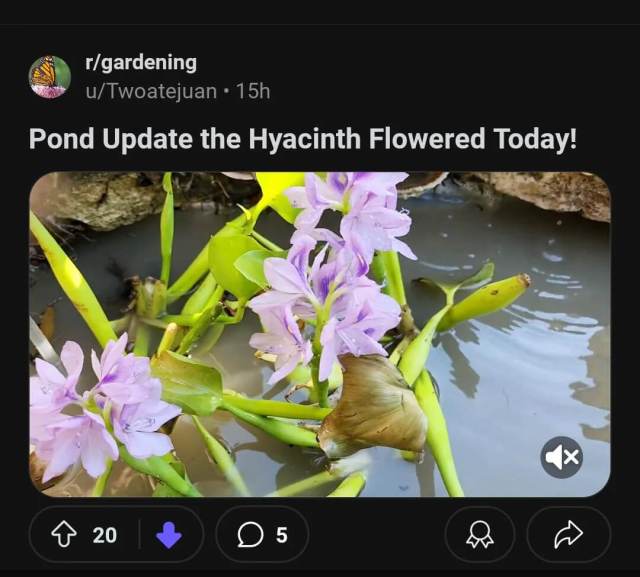The height and width of the screenshot is (577, 640).
Task: View u/Twoatejuan's profile
Action: (x=151, y=91)
